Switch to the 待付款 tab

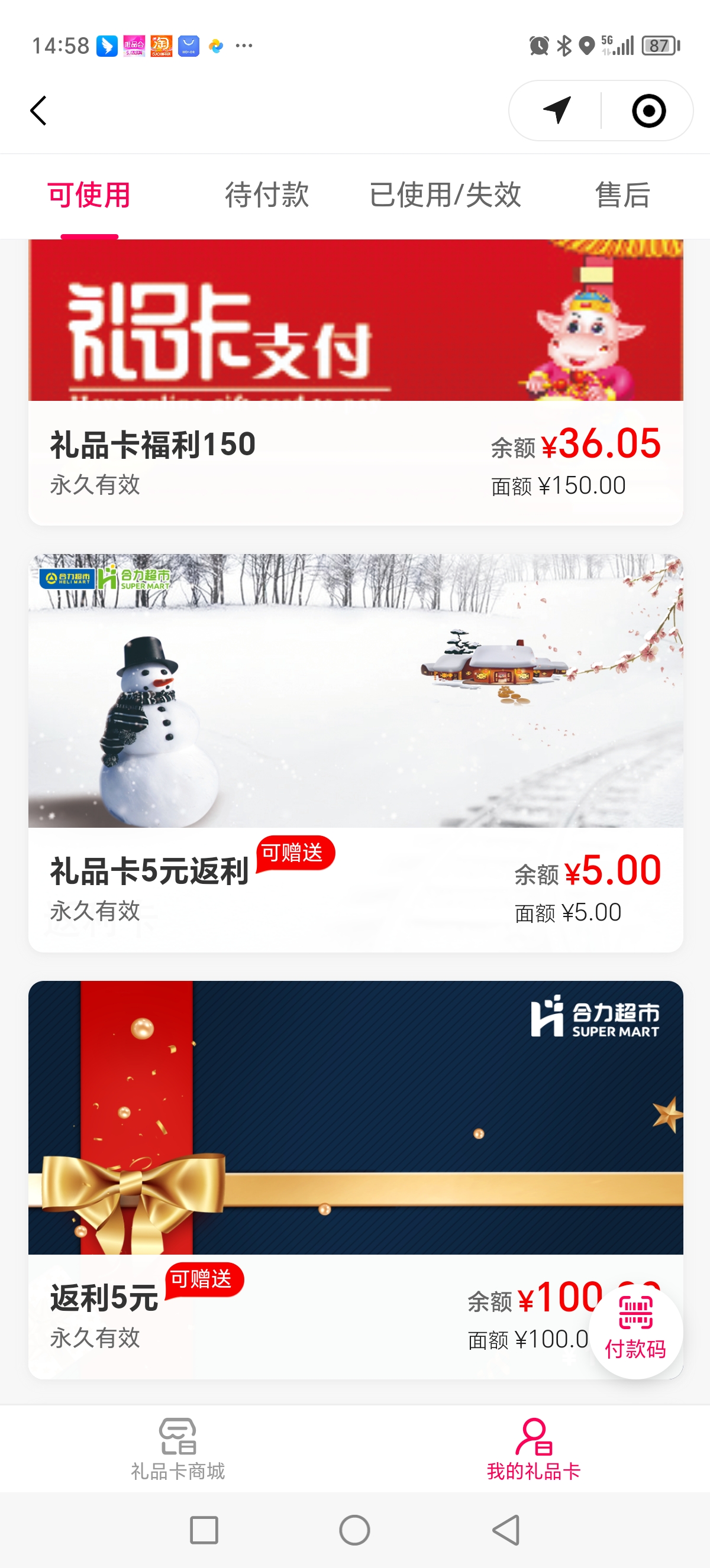click(267, 195)
